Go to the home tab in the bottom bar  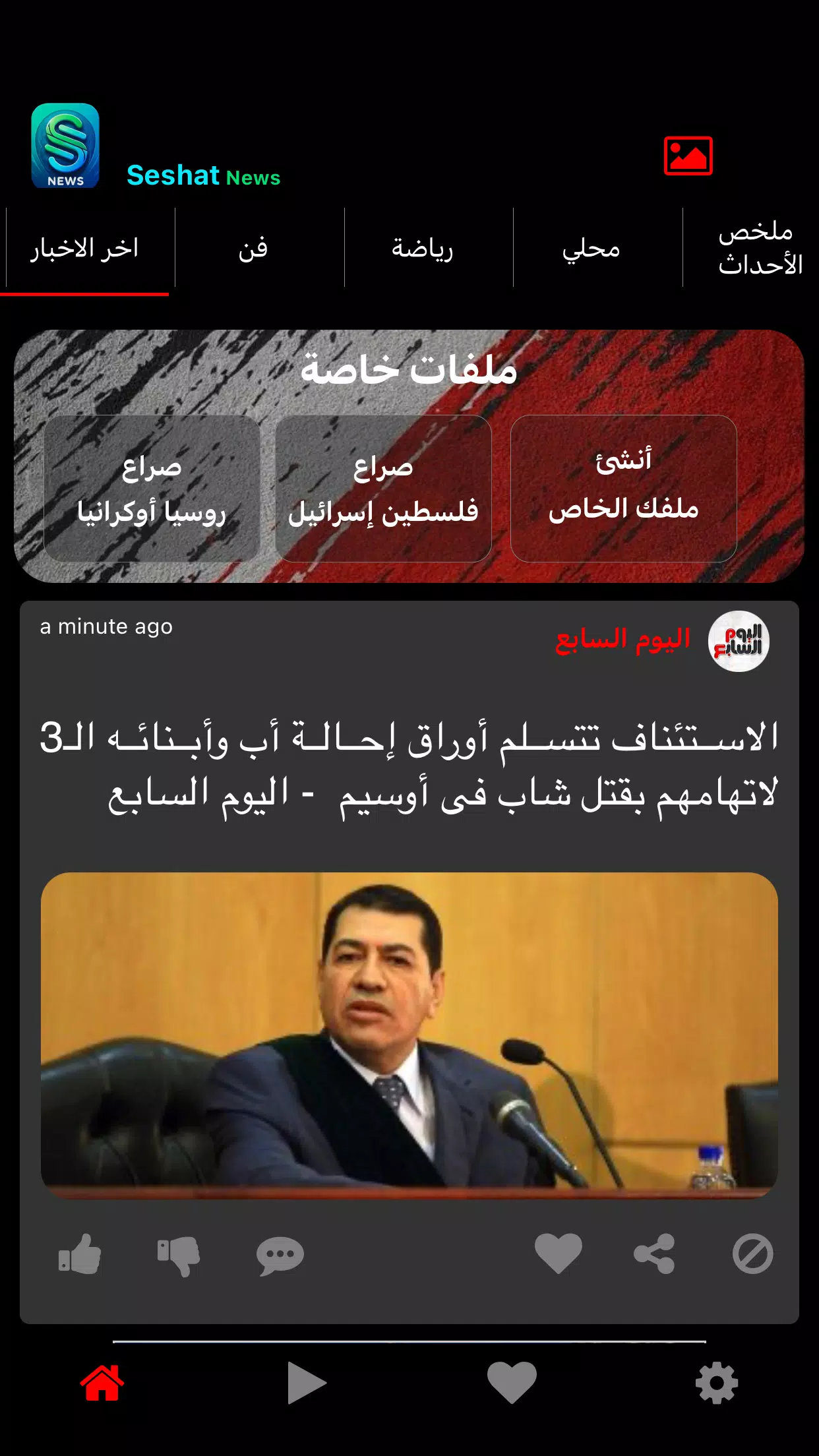coord(102,1383)
